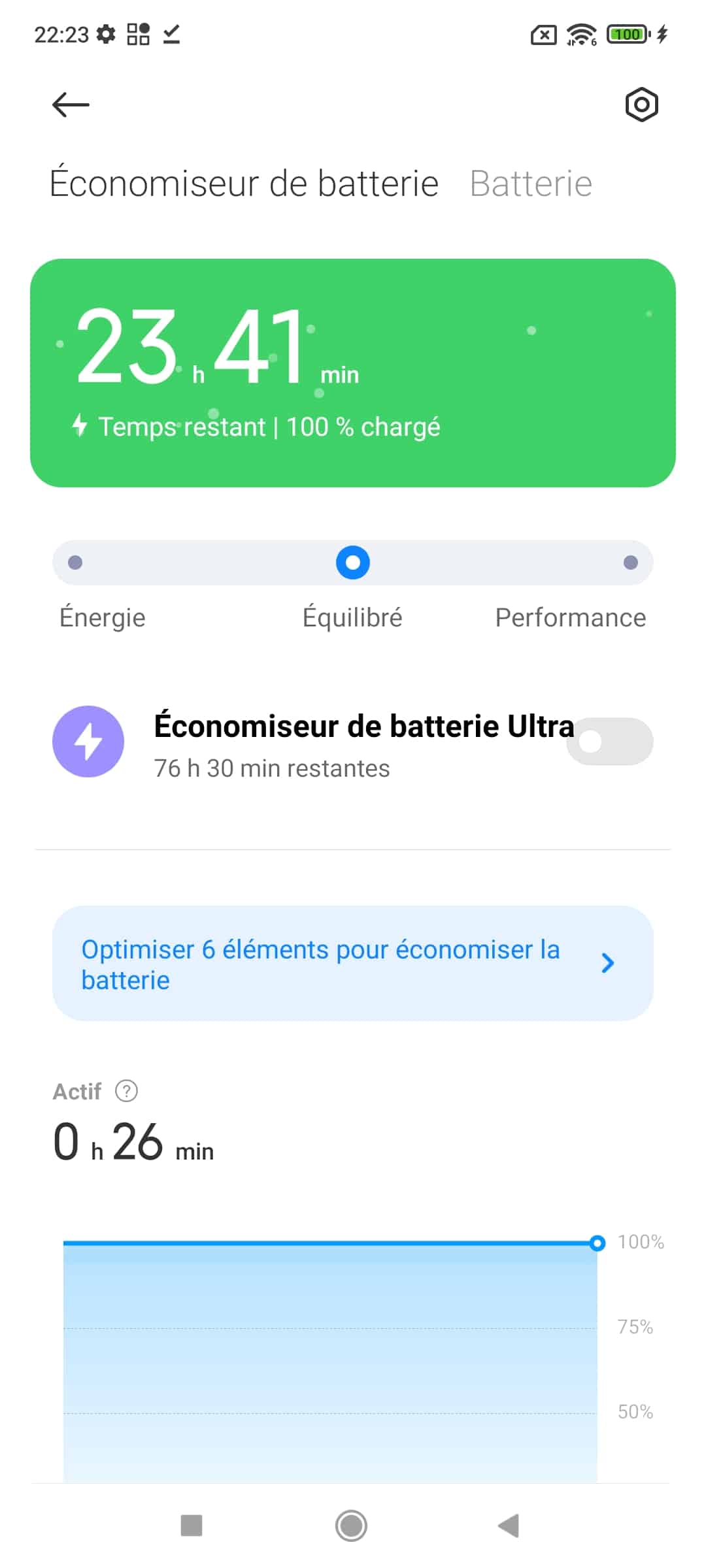Screen dimensions: 706x1568
Task: Select the Équilibré mode dot
Action: pyautogui.click(x=353, y=563)
